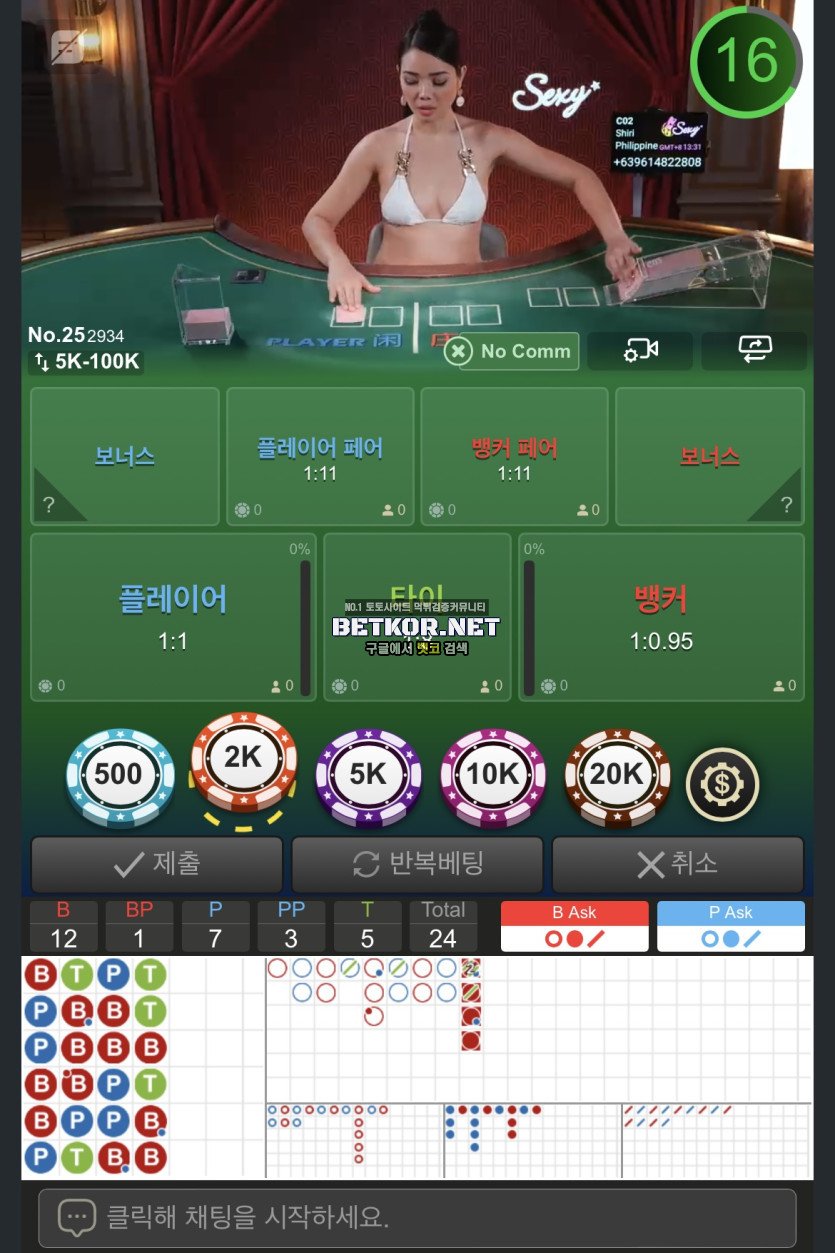Choose the 5K betting chip
The height and width of the screenshot is (1253, 835).
coord(368,775)
